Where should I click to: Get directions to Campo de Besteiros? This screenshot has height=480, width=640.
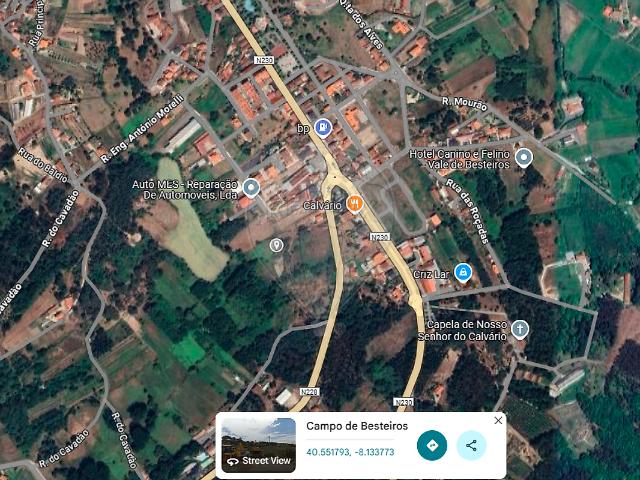click(432, 445)
